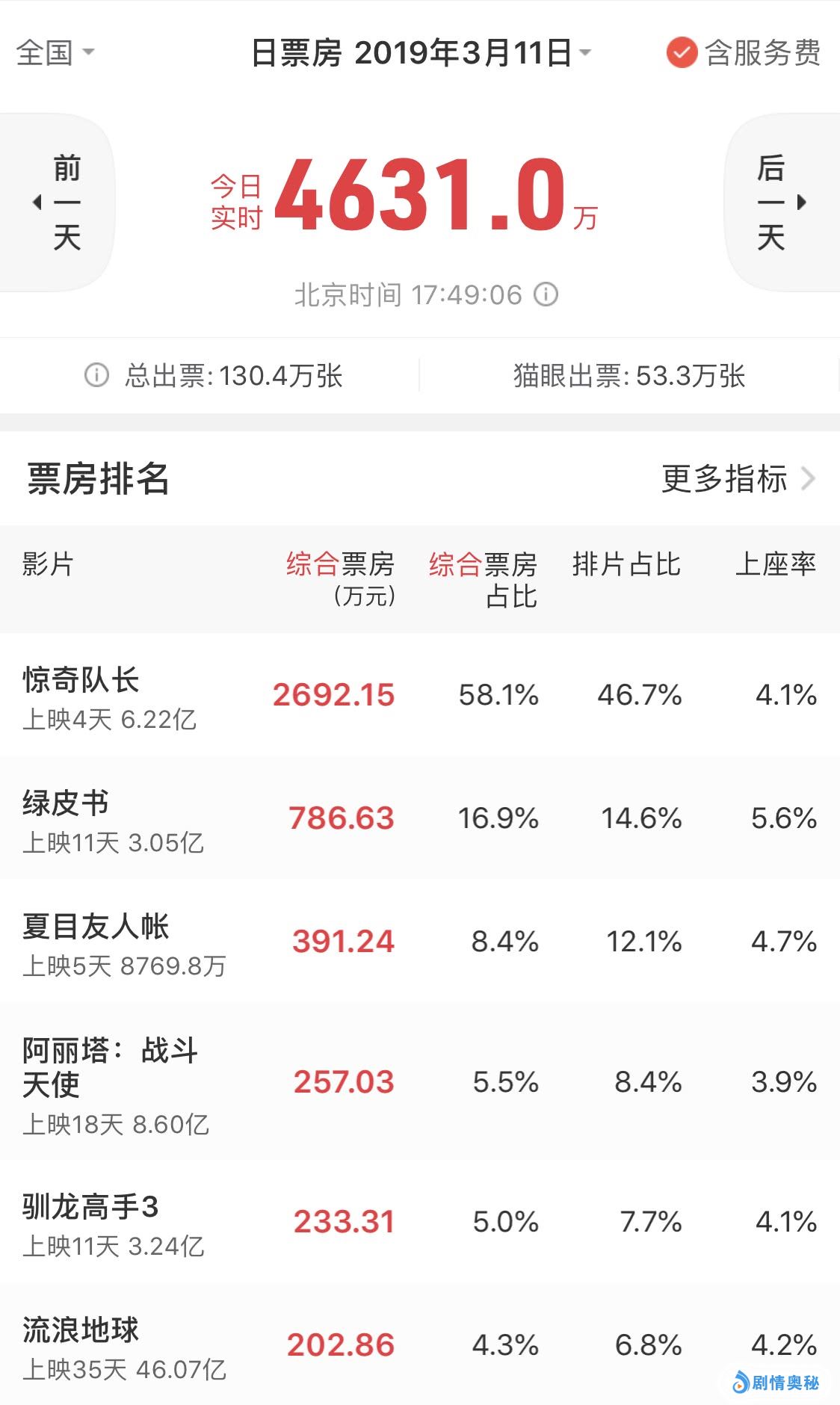The height and width of the screenshot is (1405, 840).
Task: Go to the previous day (前一天)
Action: tap(58, 202)
